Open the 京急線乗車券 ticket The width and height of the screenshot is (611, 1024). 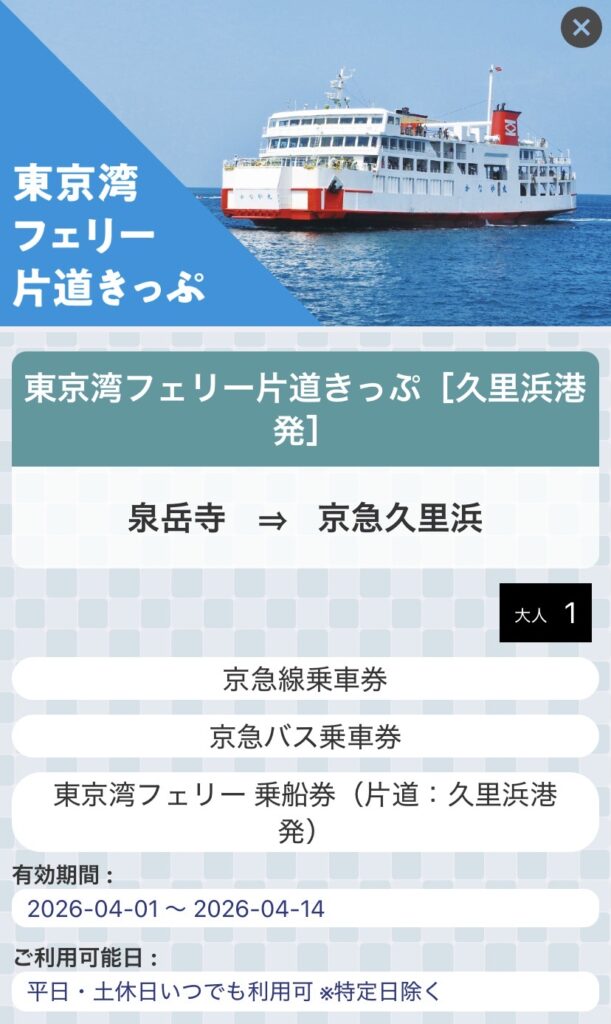pyautogui.click(x=305, y=680)
